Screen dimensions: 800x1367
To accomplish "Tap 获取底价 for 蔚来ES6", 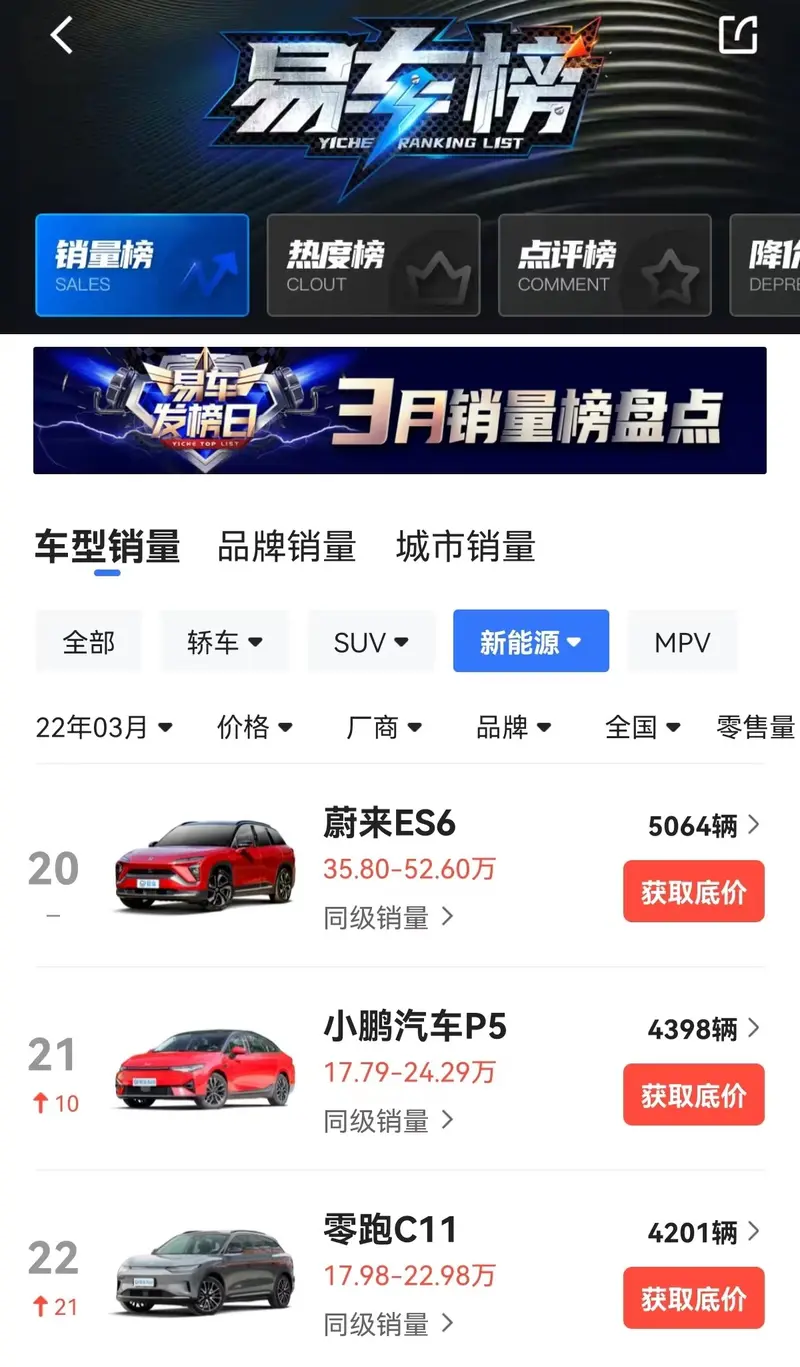I will click(693, 891).
